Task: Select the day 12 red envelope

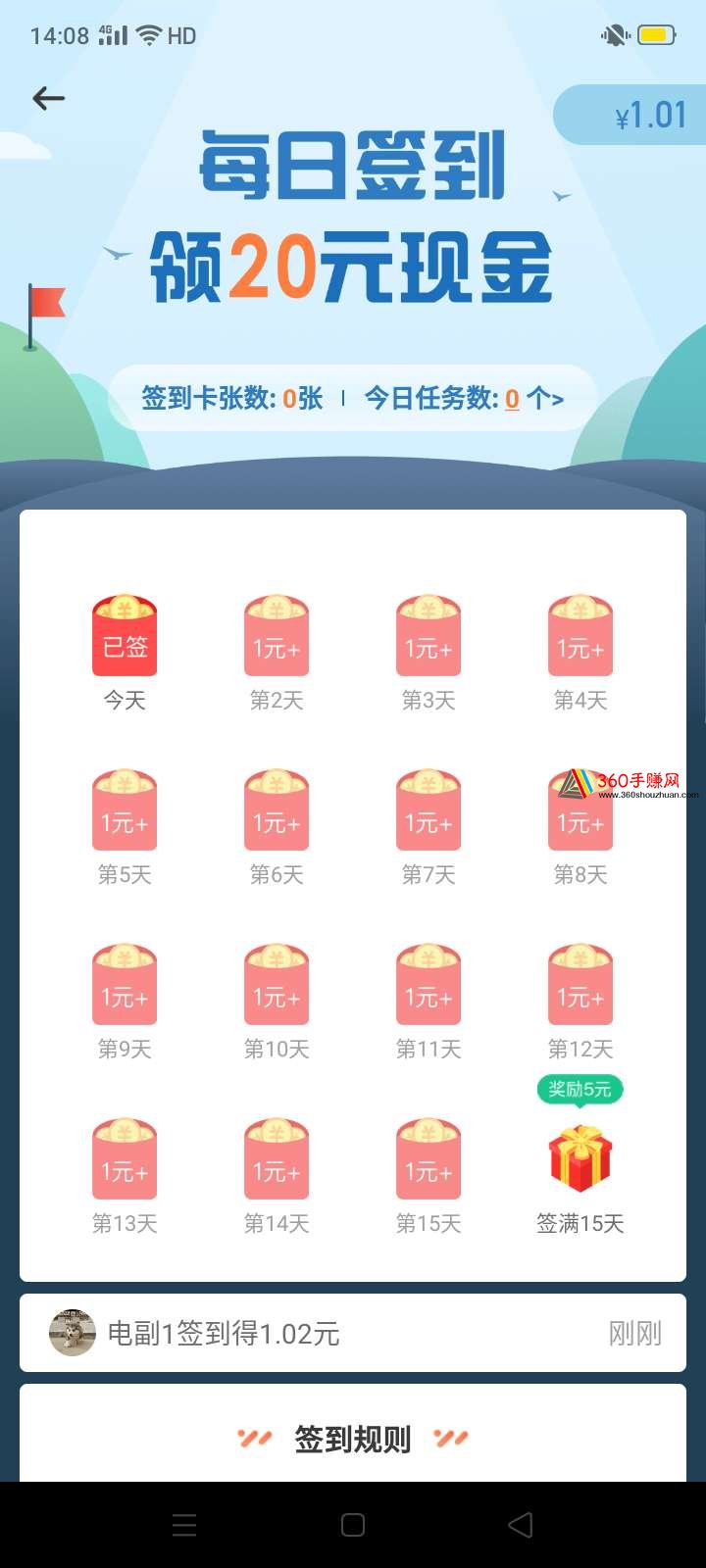Action: pyautogui.click(x=580, y=984)
